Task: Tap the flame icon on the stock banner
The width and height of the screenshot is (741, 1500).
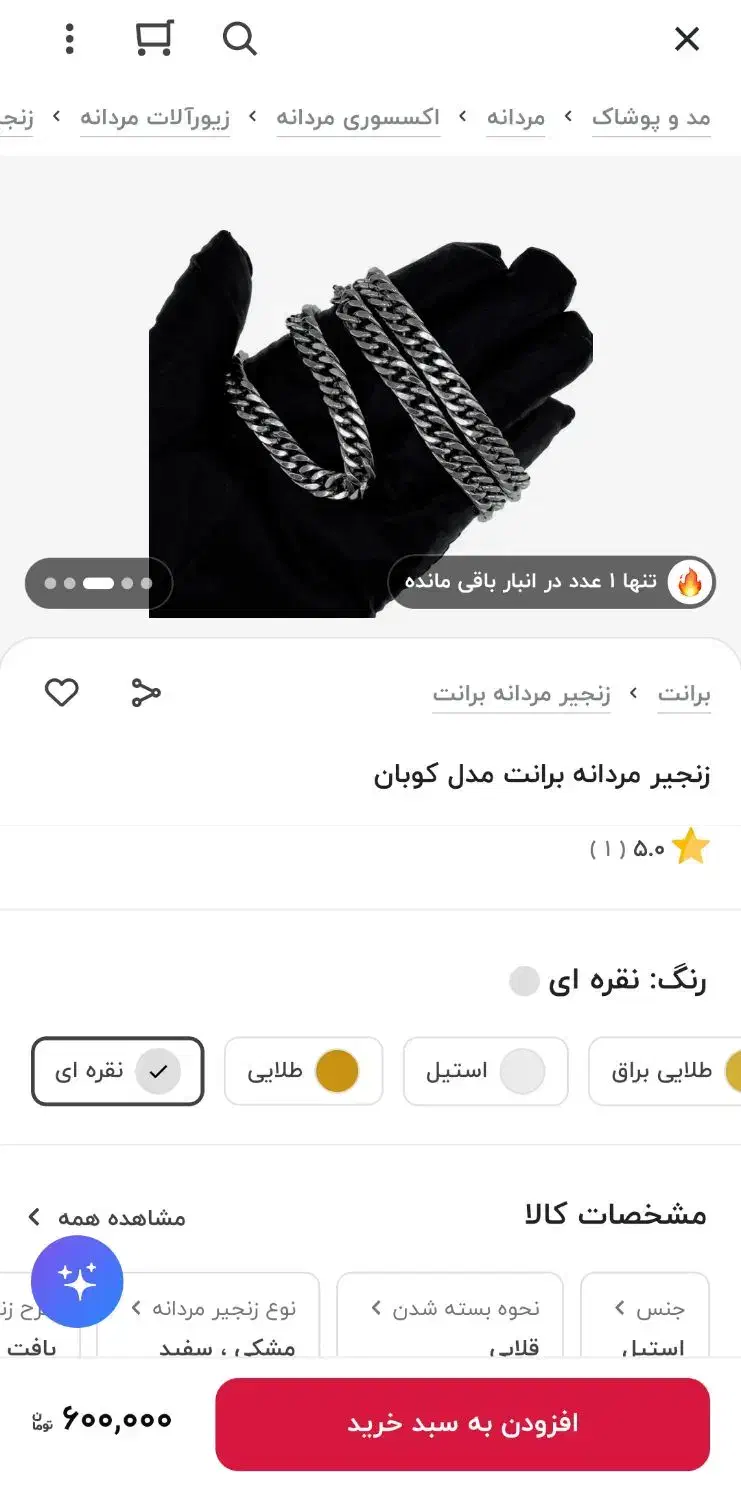Action: (692, 582)
